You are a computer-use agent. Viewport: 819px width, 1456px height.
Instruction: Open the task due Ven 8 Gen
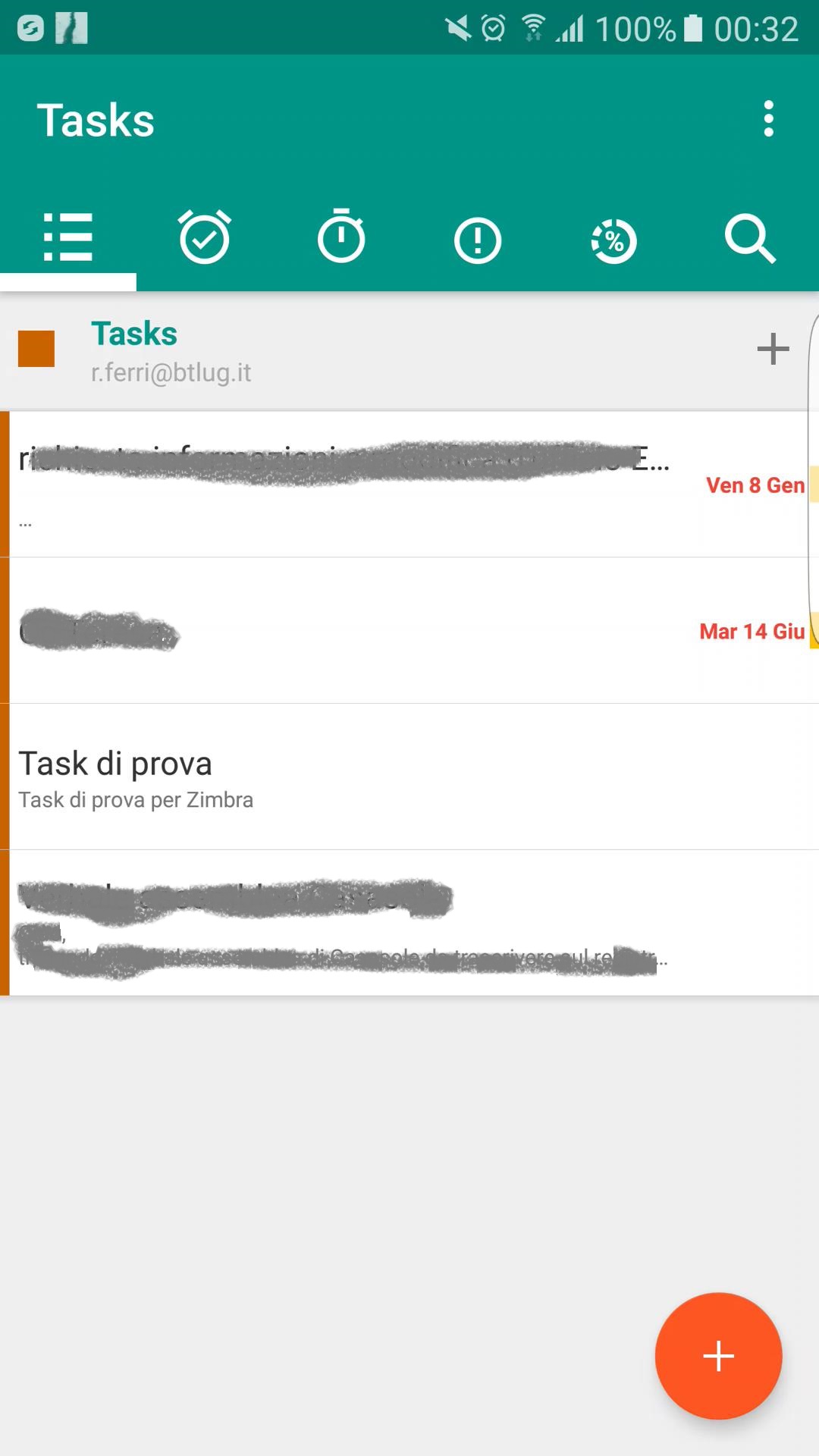click(x=409, y=485)
